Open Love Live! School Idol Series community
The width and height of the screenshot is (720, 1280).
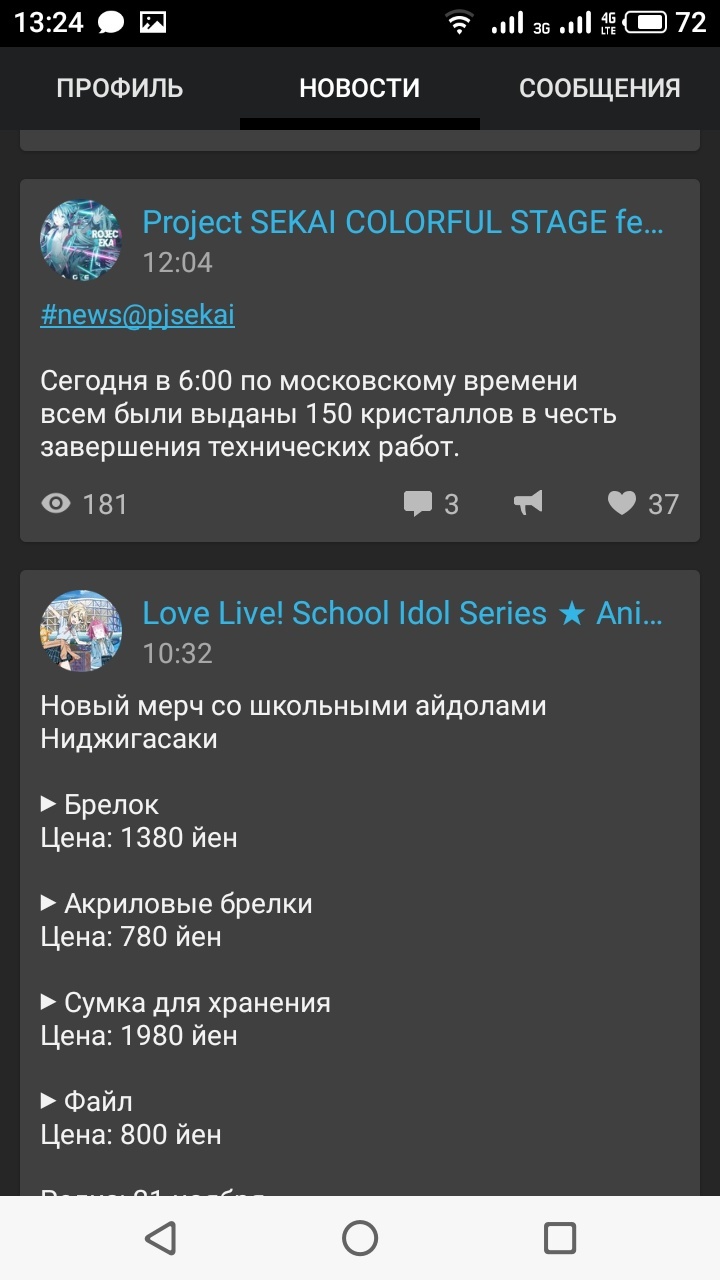tap(402, 613)
